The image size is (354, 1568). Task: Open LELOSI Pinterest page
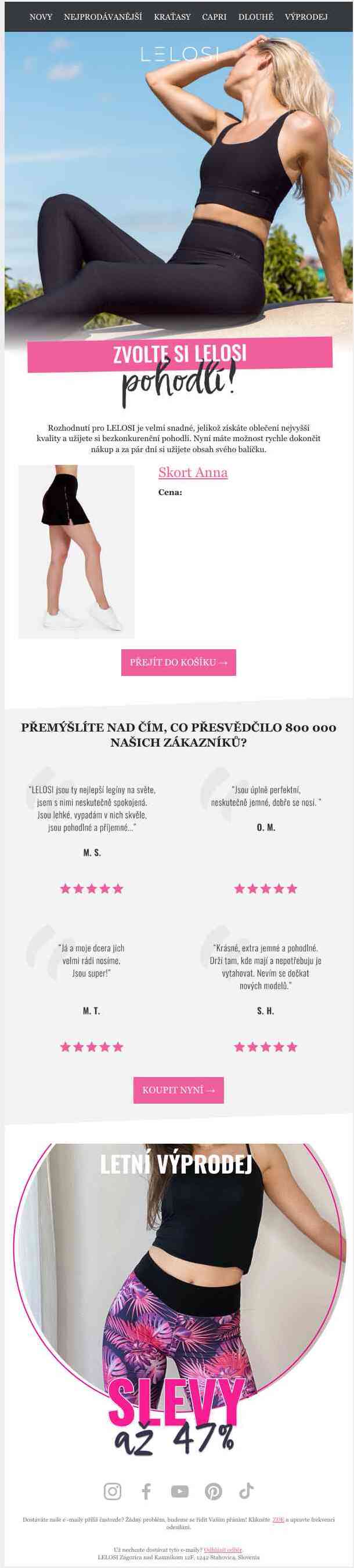213,1491
